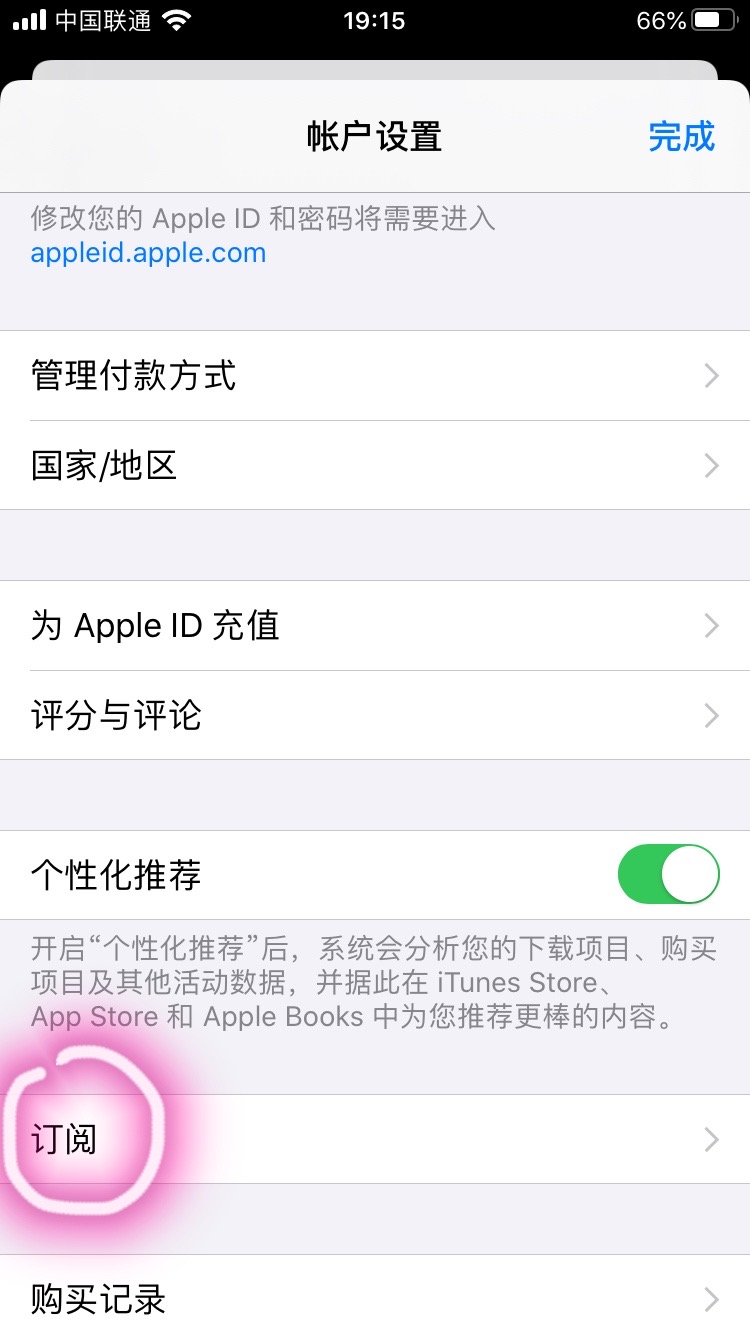Tap the clock showing 19:15
This screenshot has width=750, height=1334.
click(x=375, y=20)
